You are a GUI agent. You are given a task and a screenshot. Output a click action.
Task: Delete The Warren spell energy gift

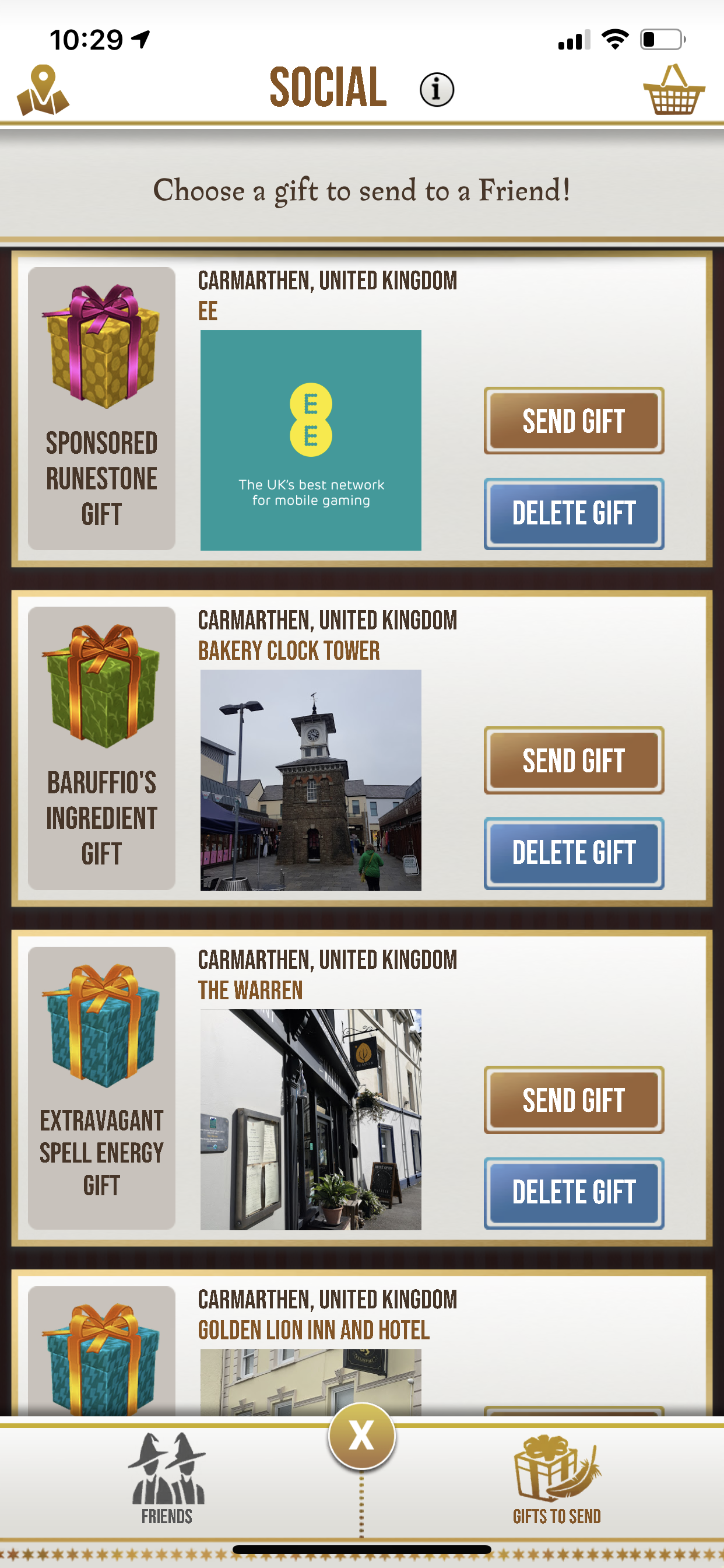[573, 1192]
